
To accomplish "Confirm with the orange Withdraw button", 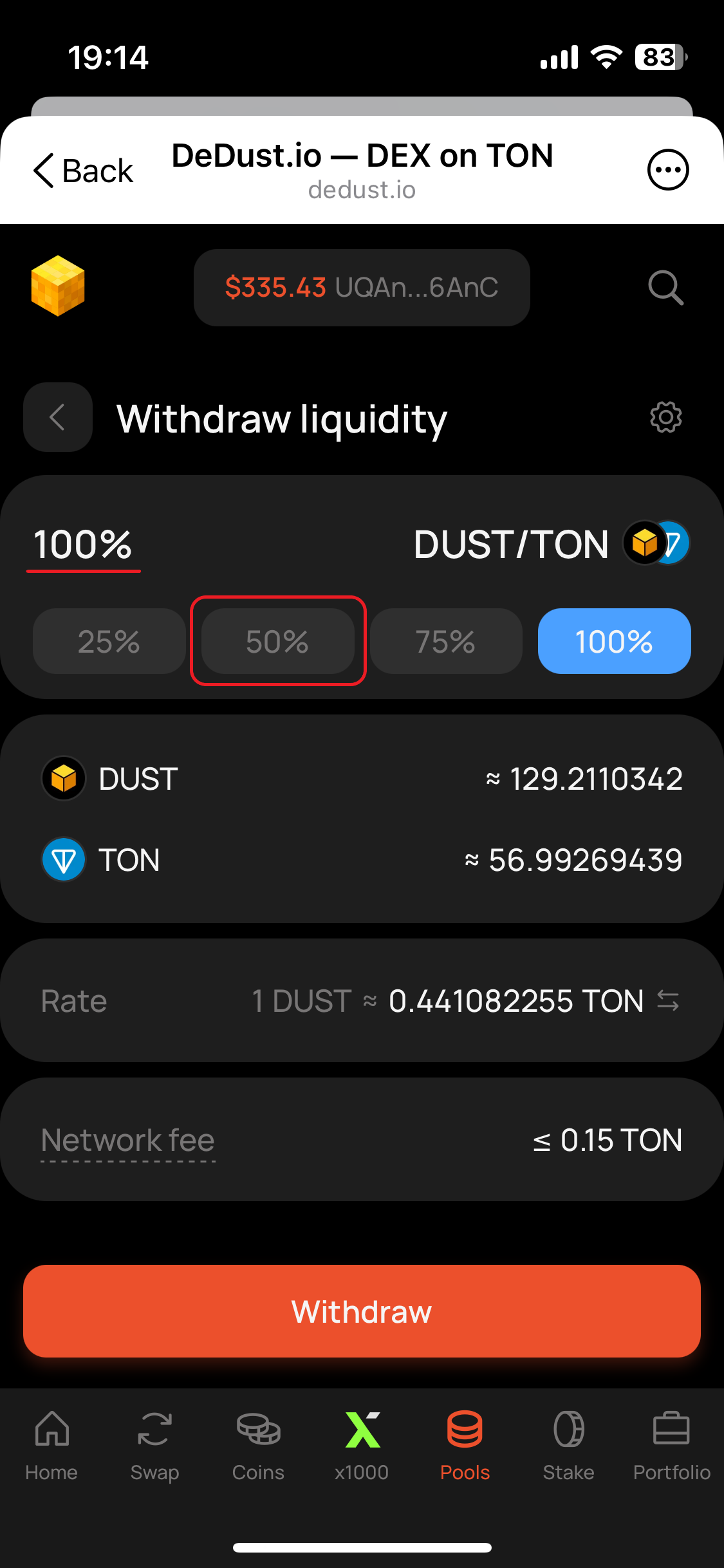I will point(362,1311).
